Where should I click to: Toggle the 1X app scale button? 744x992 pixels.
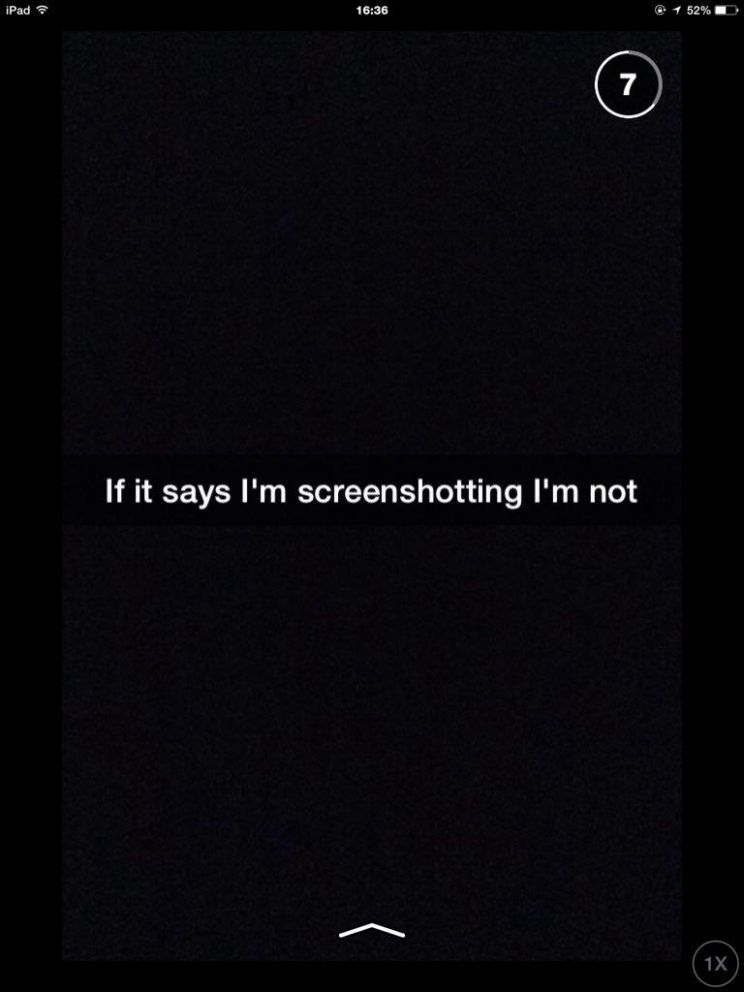(715, 964)
